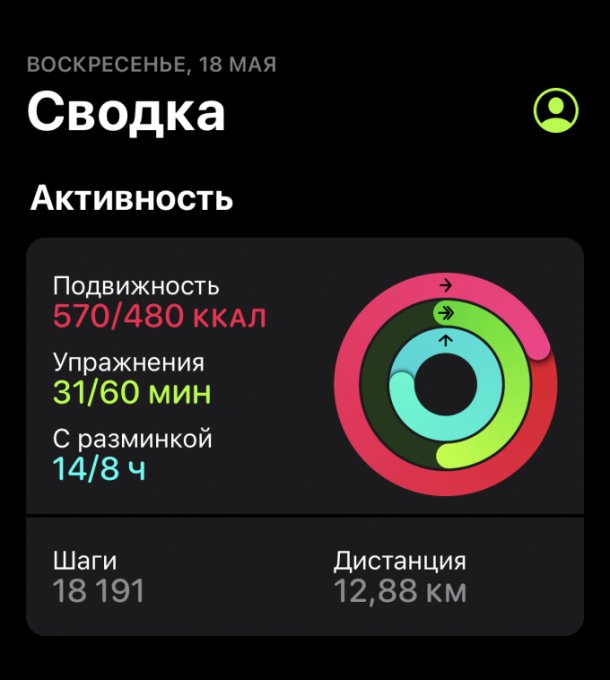Open the Активность rings card

304,376
